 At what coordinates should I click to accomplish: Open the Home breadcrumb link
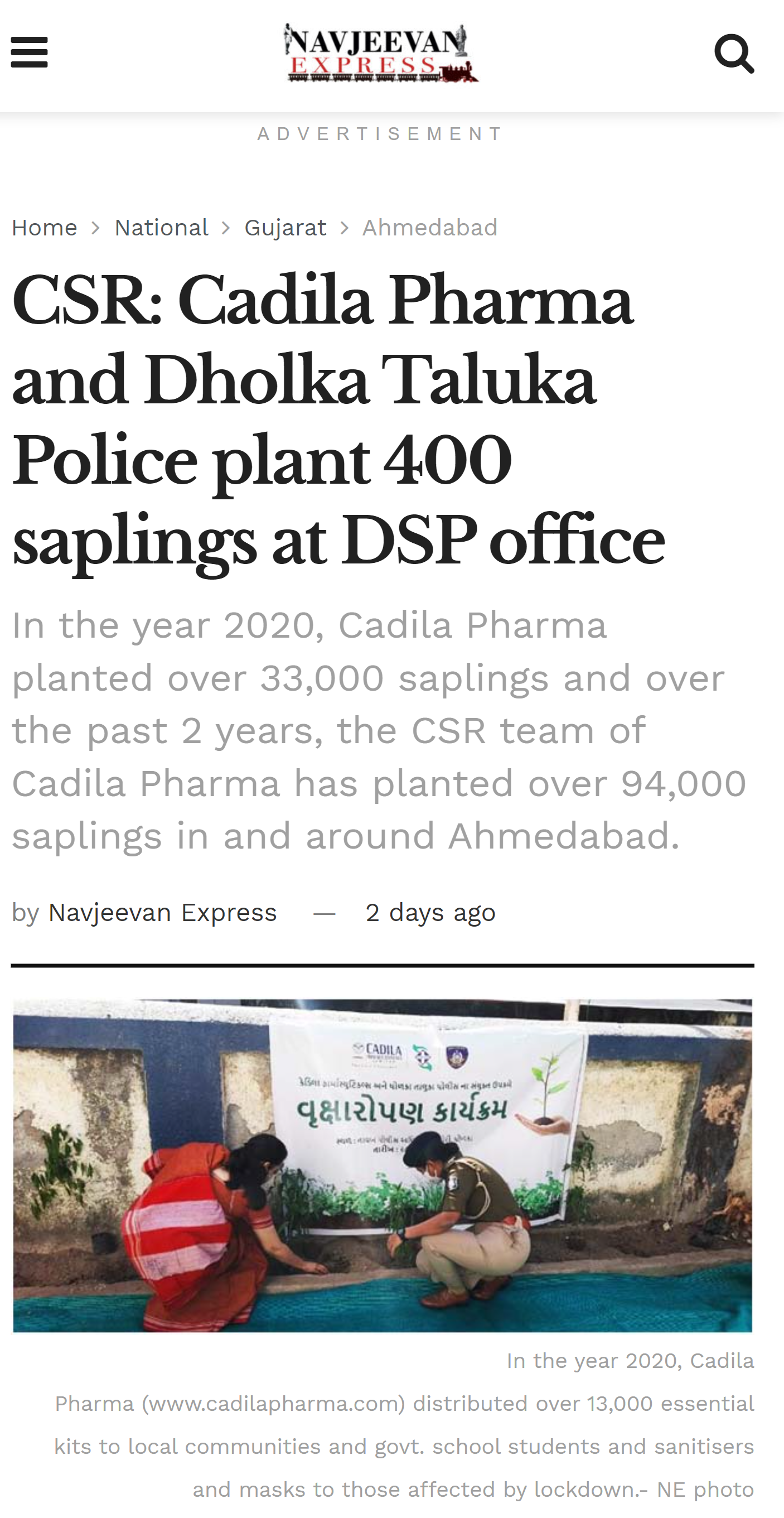[x=44, y=228]
